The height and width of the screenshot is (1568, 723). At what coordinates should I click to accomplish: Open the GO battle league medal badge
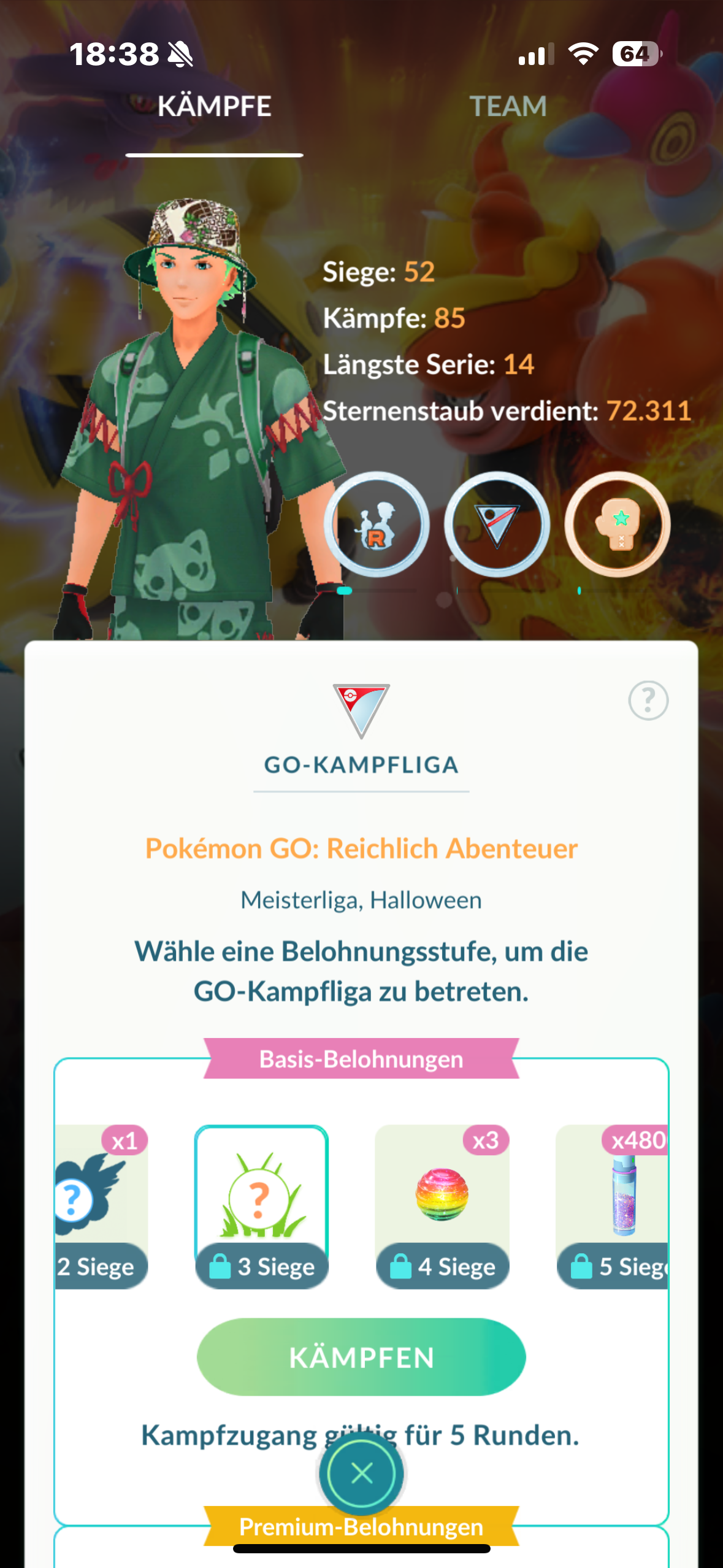click(x=497, y=524)
